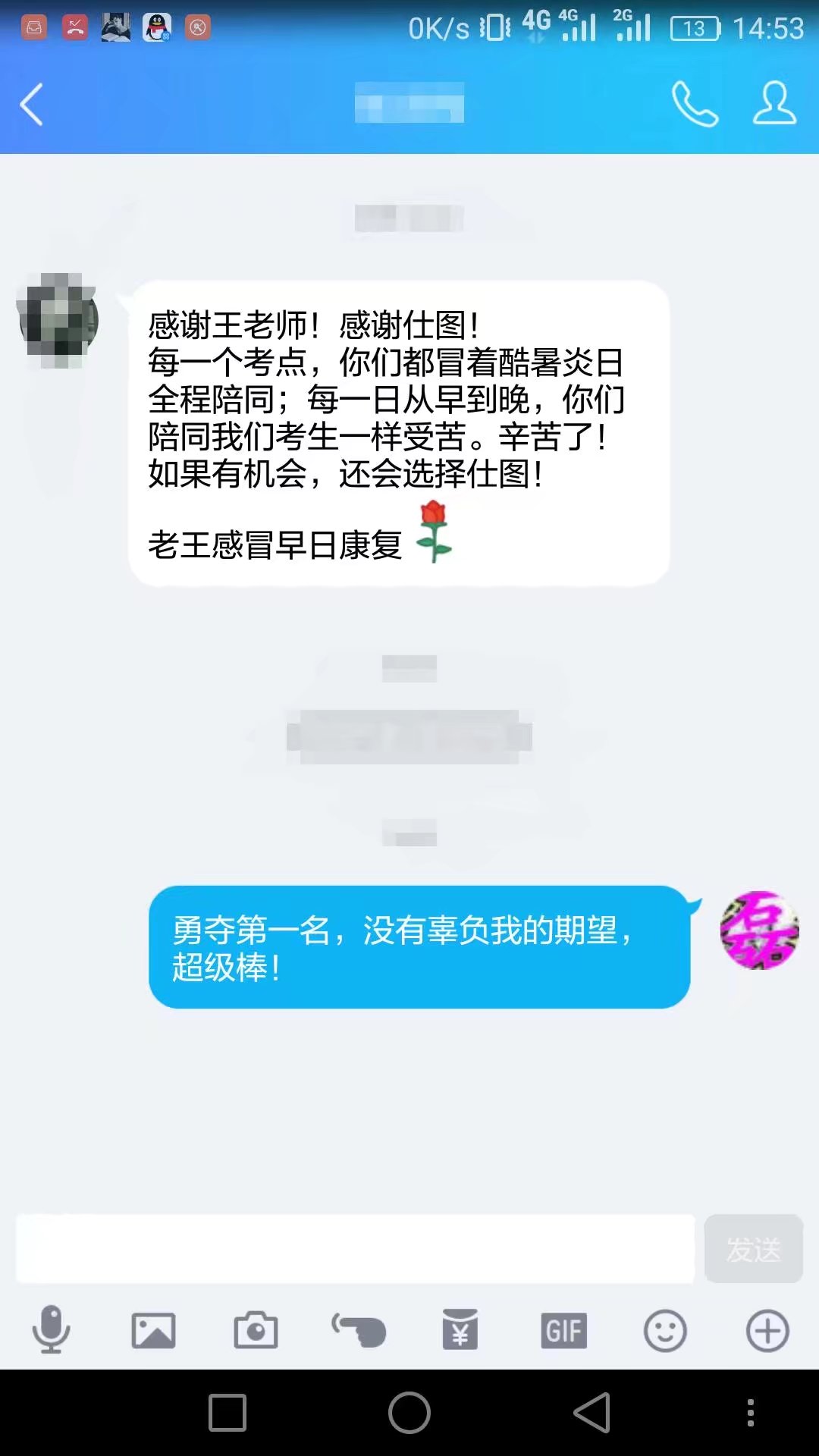Screen dimensions: 819x1456
Task: Open the sender's pixelated avatar
Action: click(59, 320)
